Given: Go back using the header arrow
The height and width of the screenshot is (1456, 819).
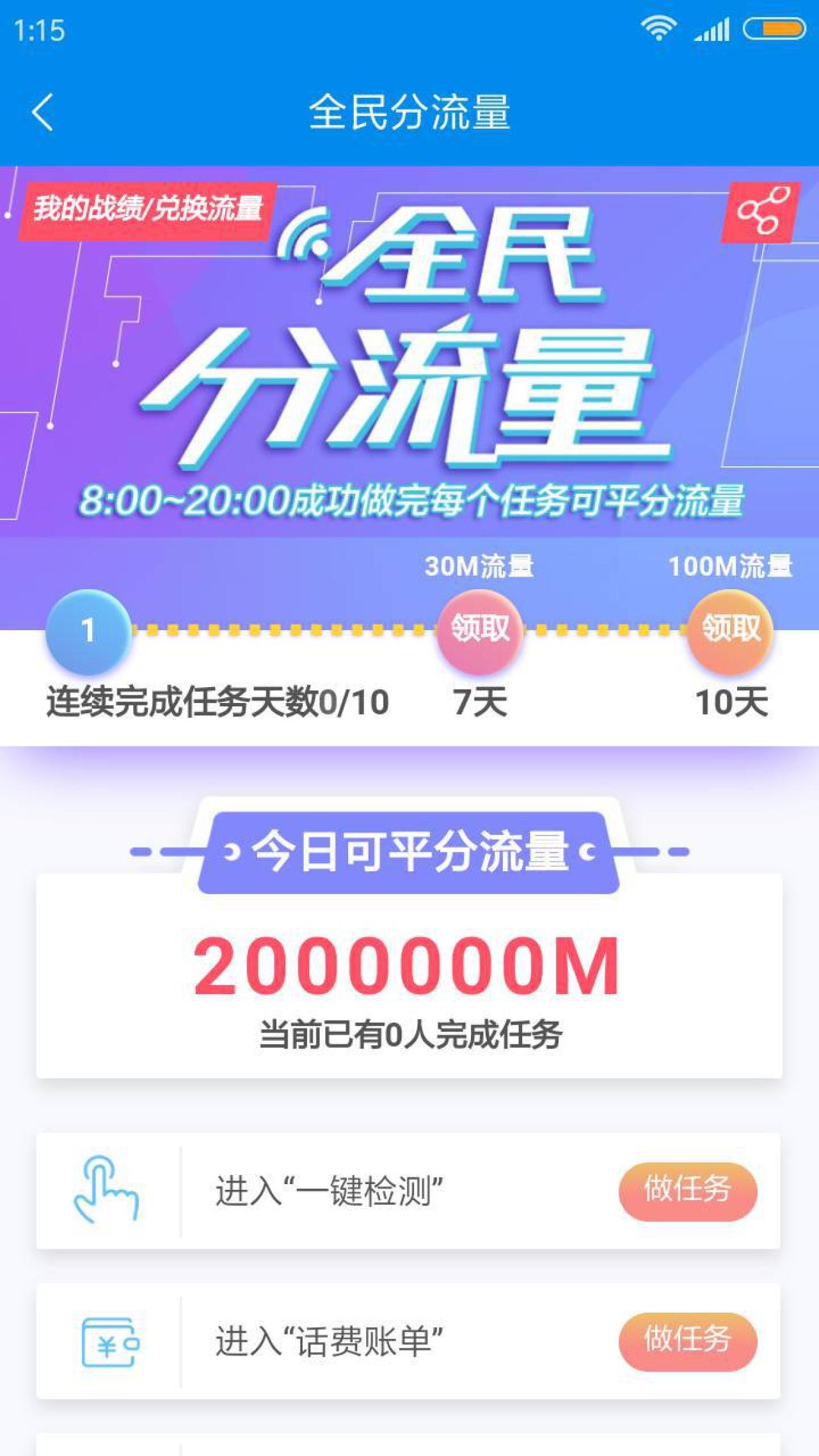Looking at the screenshot, I should pyautogui.click(x=42, y=113).
